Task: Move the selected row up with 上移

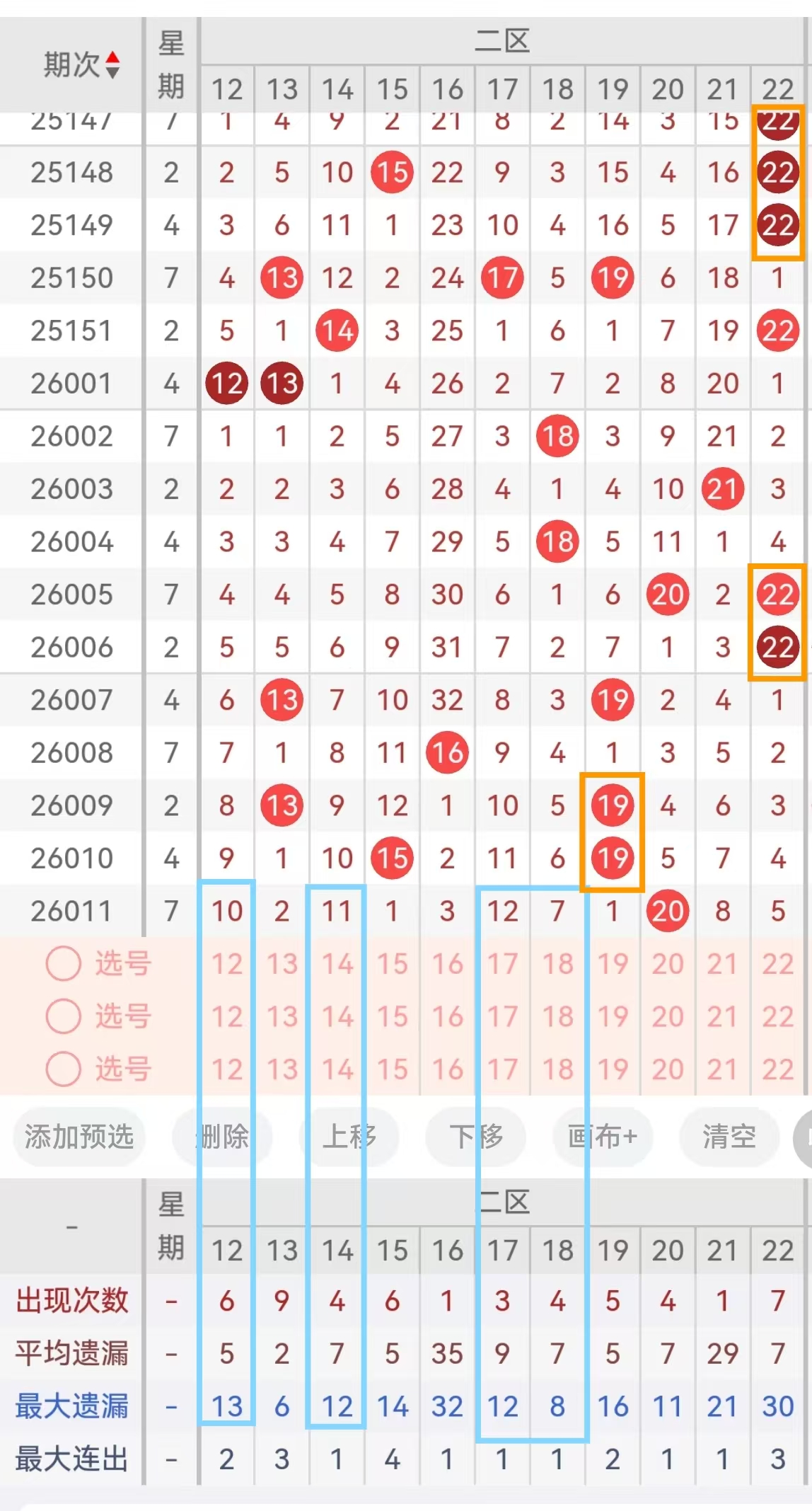Action: click(349, 1137)
